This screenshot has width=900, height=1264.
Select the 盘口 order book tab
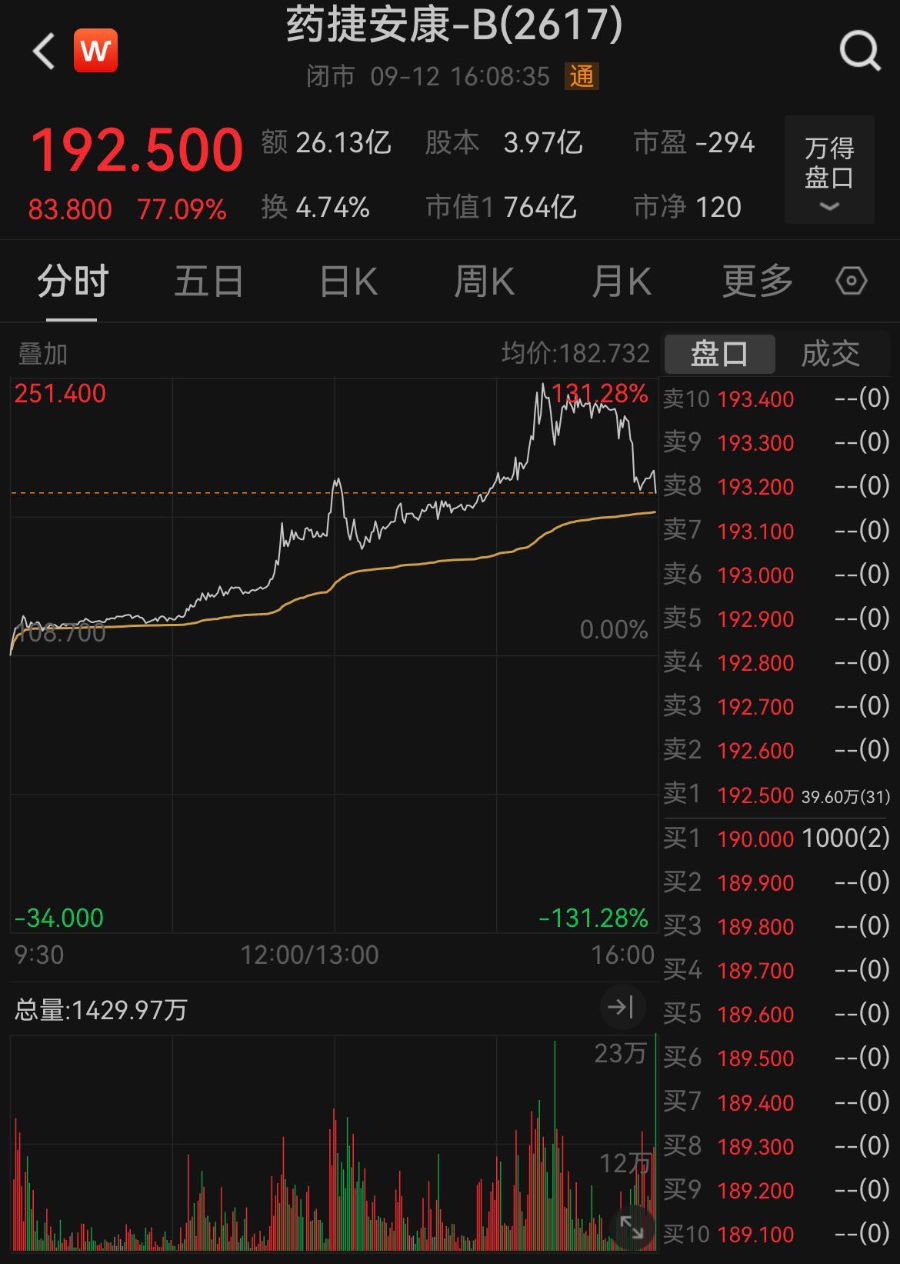[x=719, y=353]
